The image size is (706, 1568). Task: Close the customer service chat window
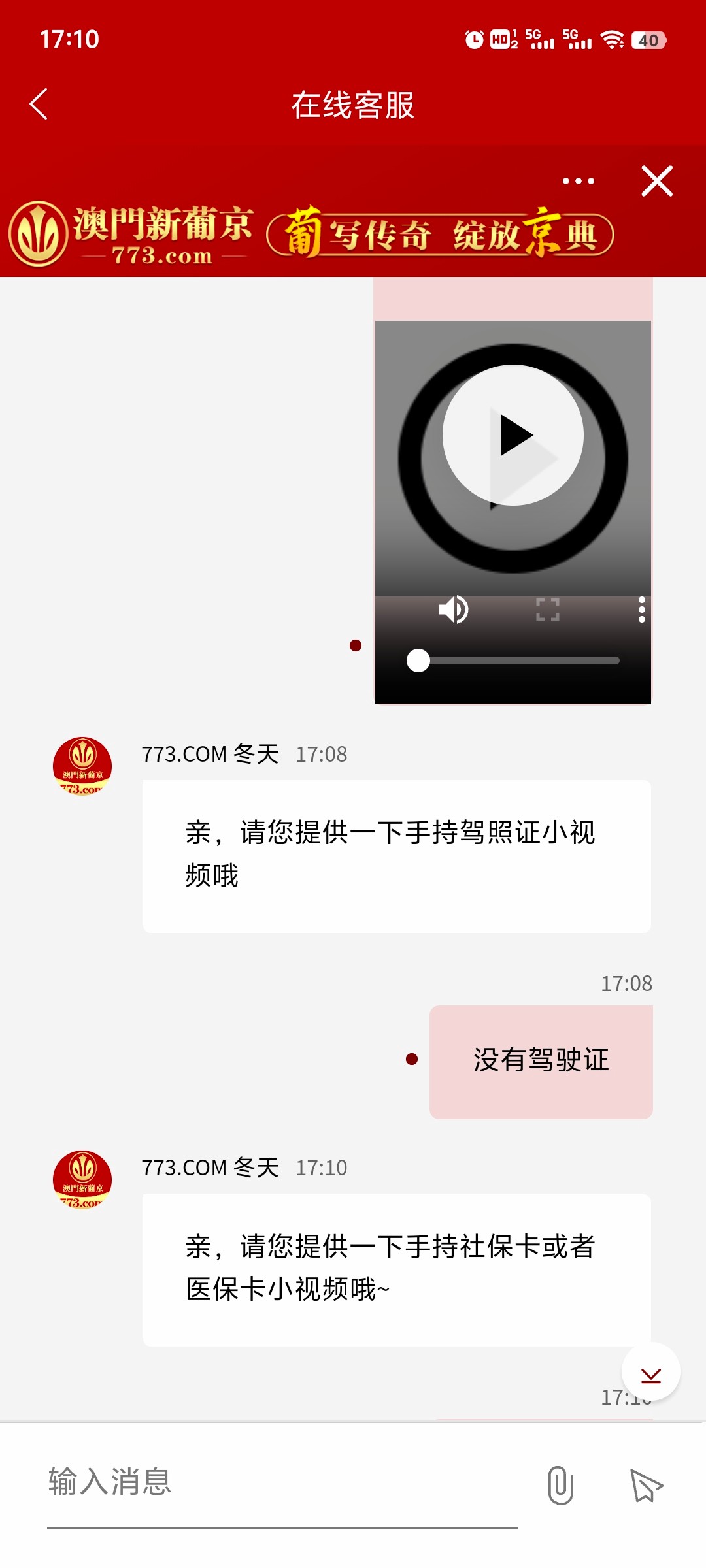tap(657, 181)
